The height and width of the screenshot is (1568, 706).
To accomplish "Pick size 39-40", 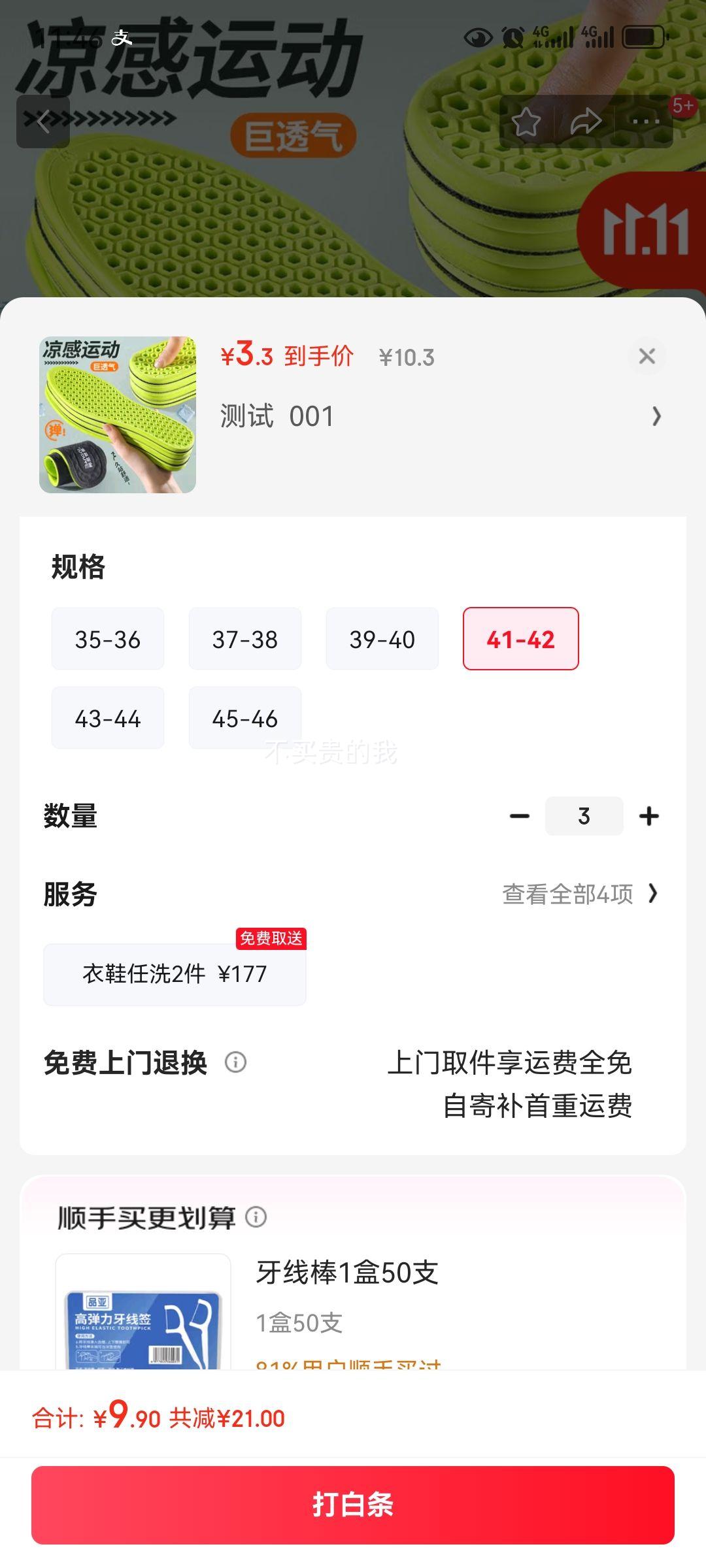I will 382,639.
